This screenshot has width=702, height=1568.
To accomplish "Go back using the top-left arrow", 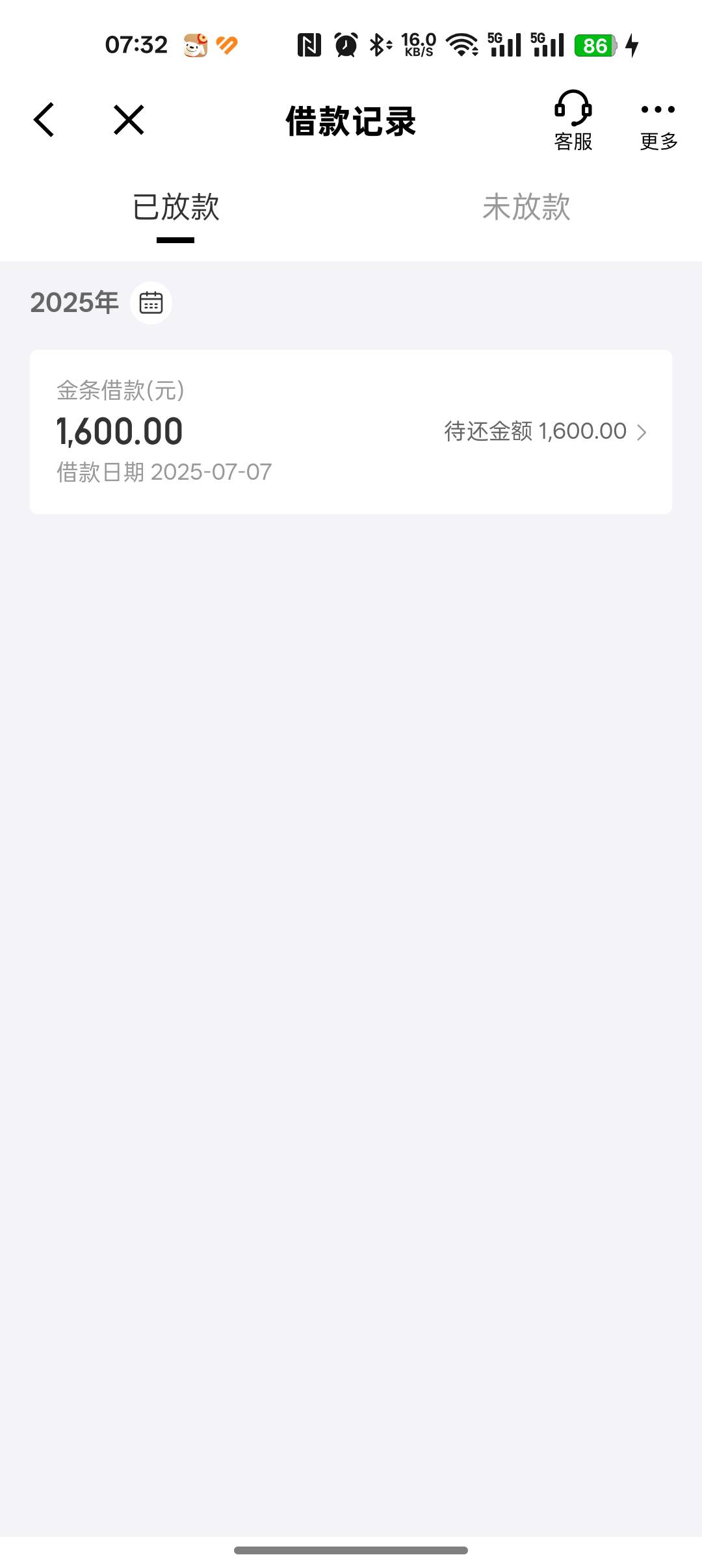I will point(44,120).
